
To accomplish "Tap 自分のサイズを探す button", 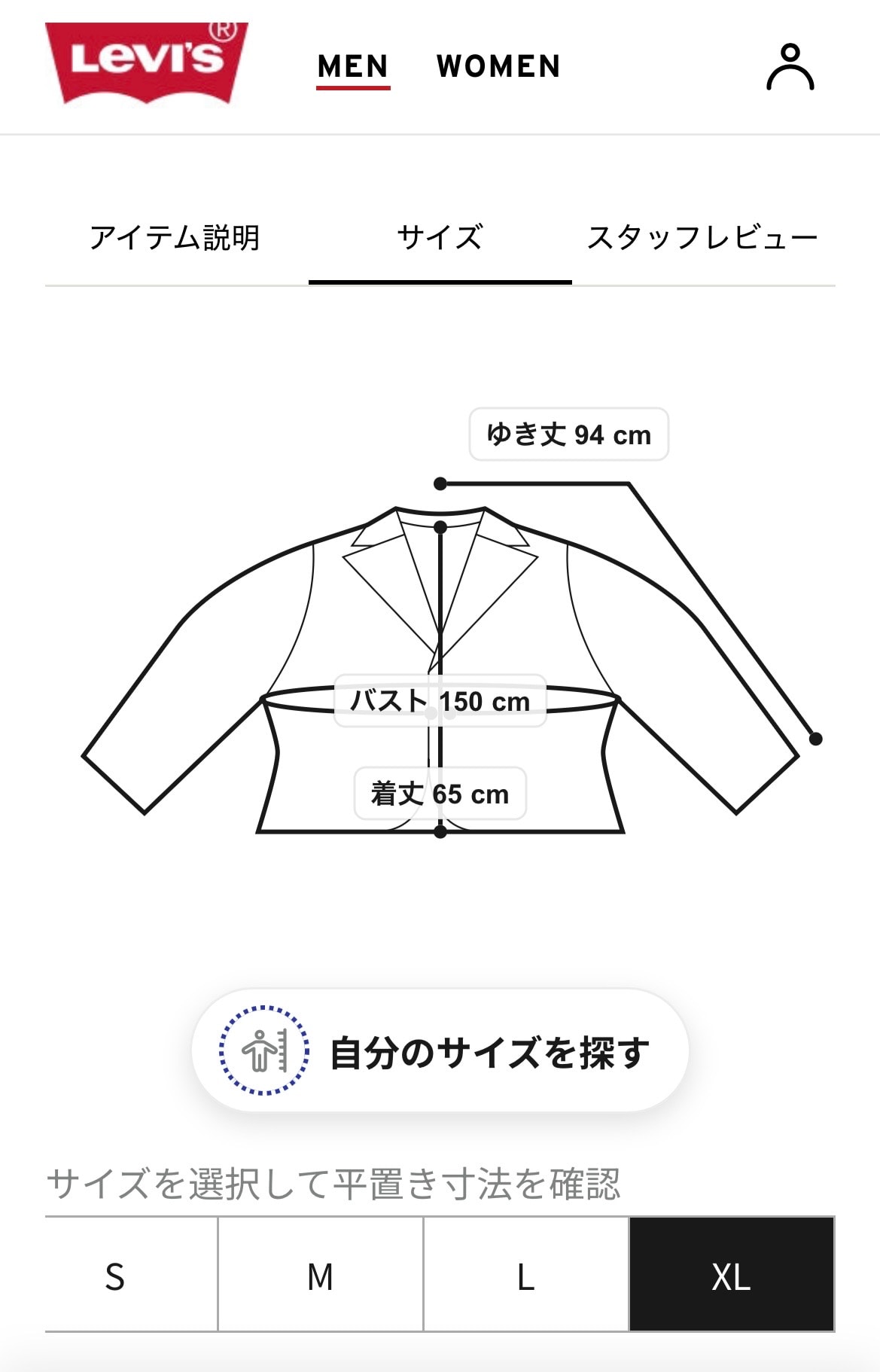I will [x=440, y=1050].
